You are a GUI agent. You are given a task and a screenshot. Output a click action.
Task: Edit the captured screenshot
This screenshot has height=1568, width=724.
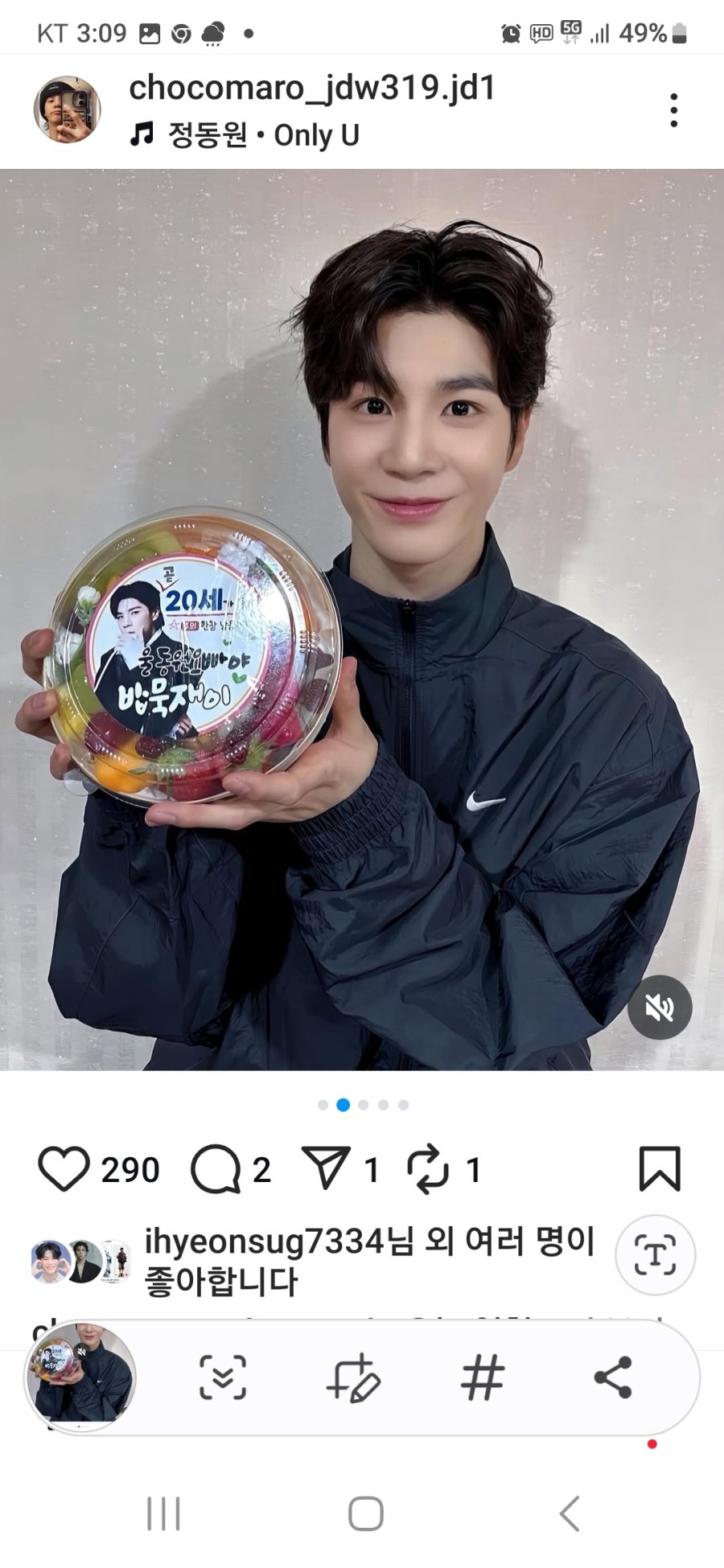pos(352,1377)
